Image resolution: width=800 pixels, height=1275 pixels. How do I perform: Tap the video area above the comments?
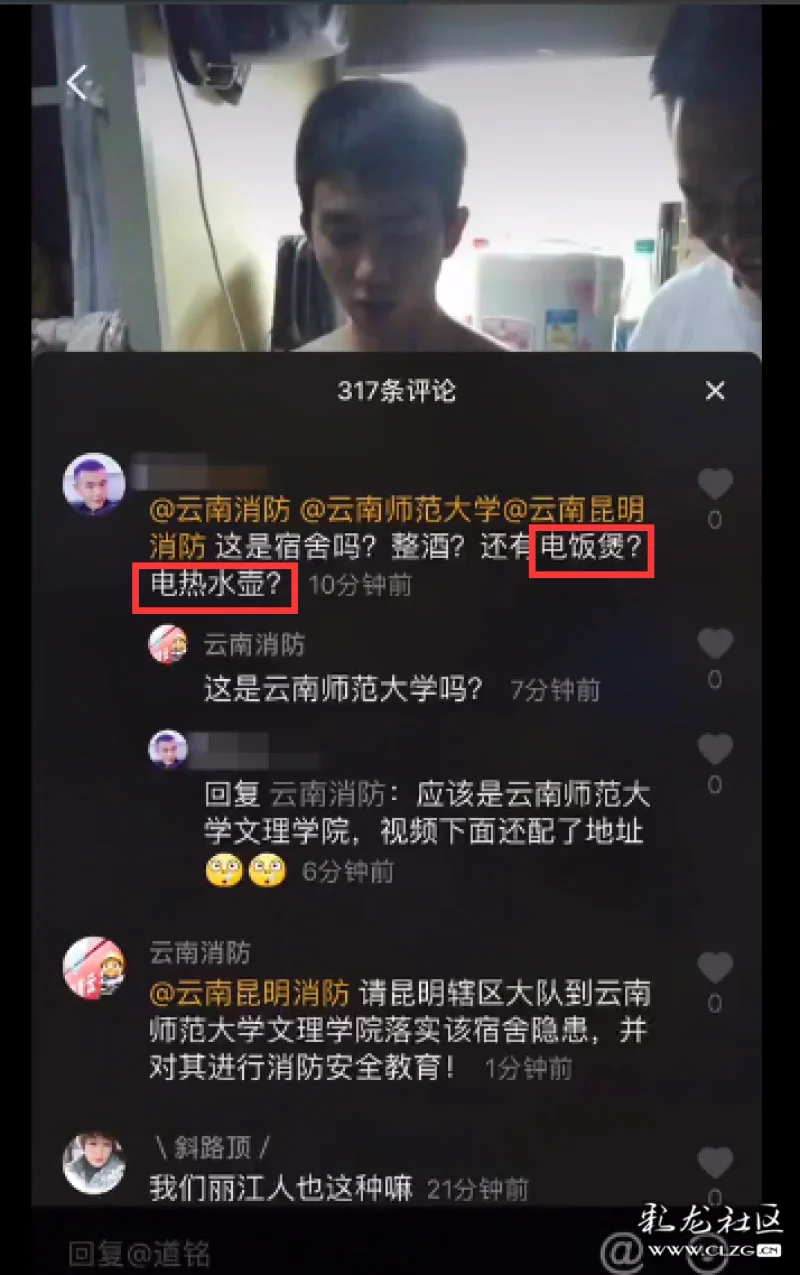pos(400,180)
